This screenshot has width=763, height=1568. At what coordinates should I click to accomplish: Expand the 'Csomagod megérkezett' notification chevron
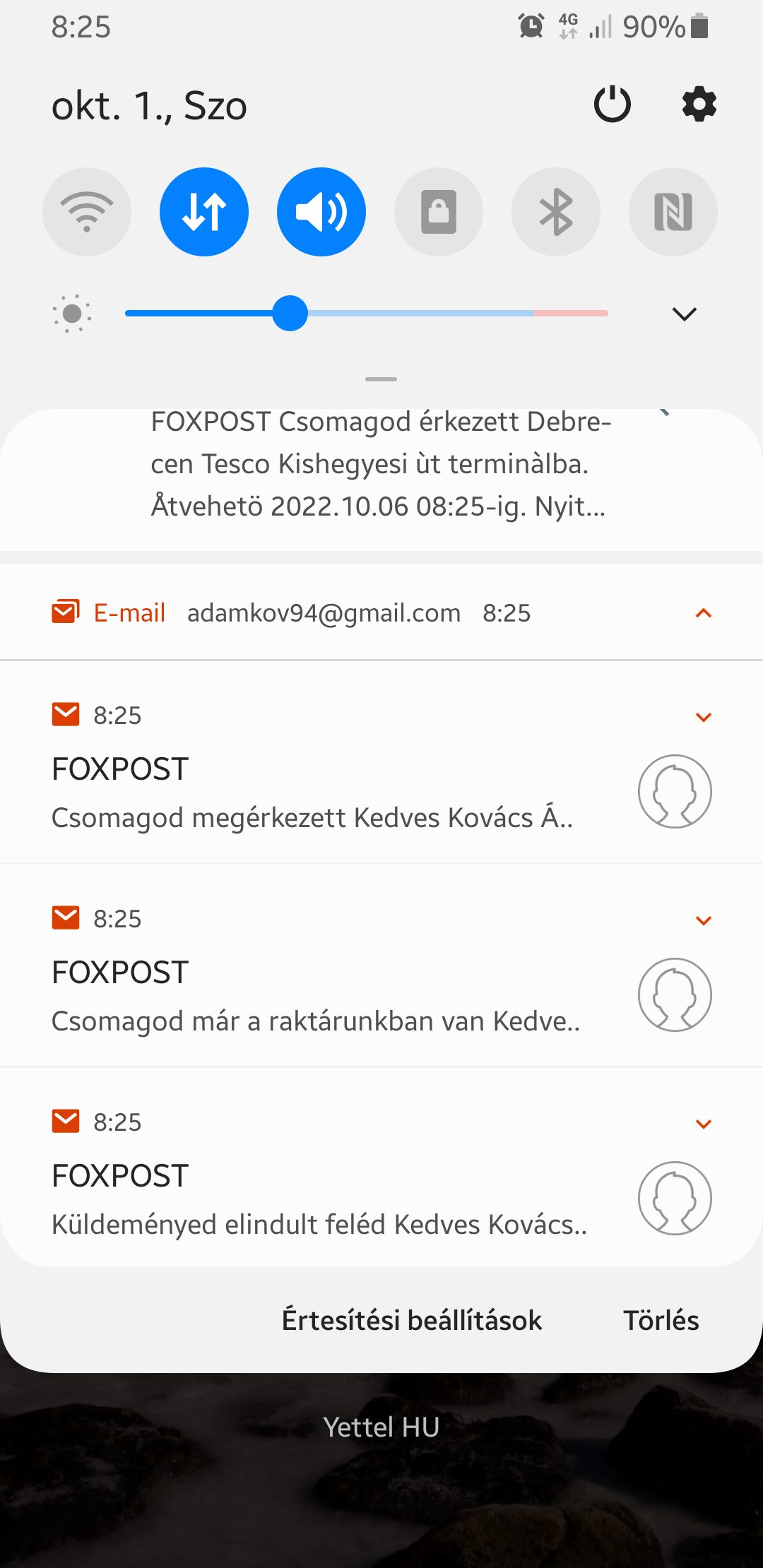click(x=704, y=717)
